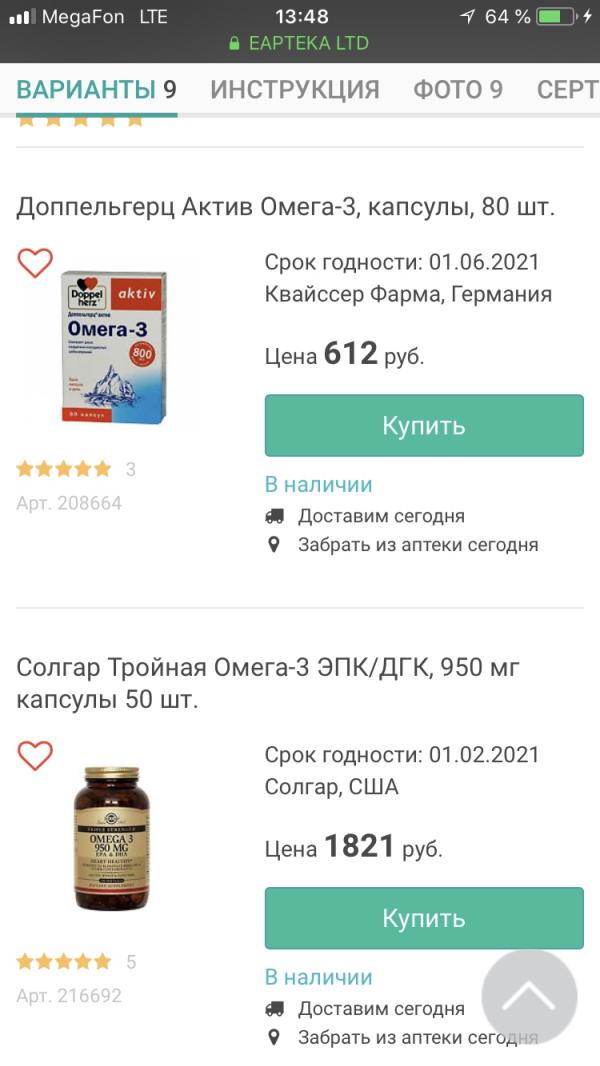Open the СЕРТ tab
The width and height of the screenshot is (600, 1066).
(x=567, y=90)
